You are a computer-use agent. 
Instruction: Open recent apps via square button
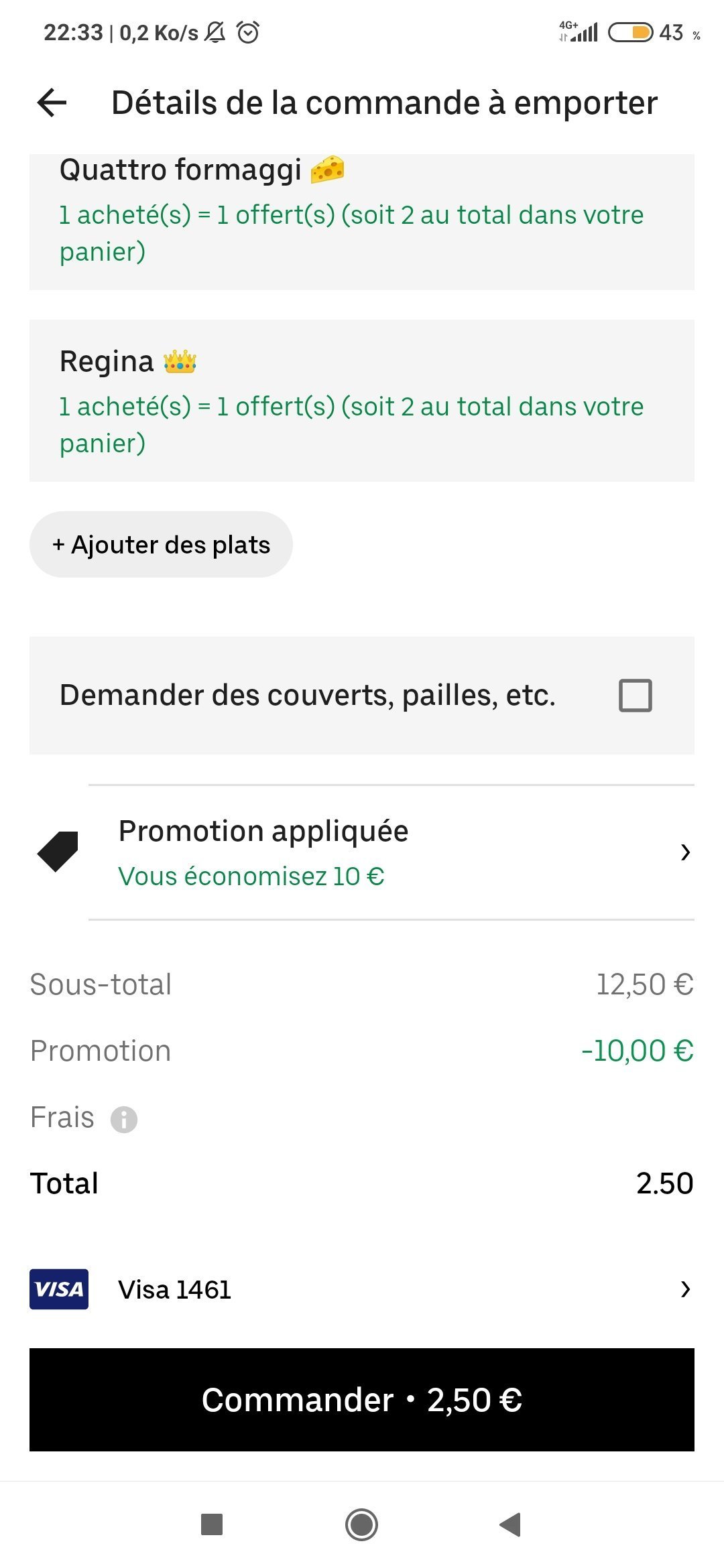(x=212, y=1524)
